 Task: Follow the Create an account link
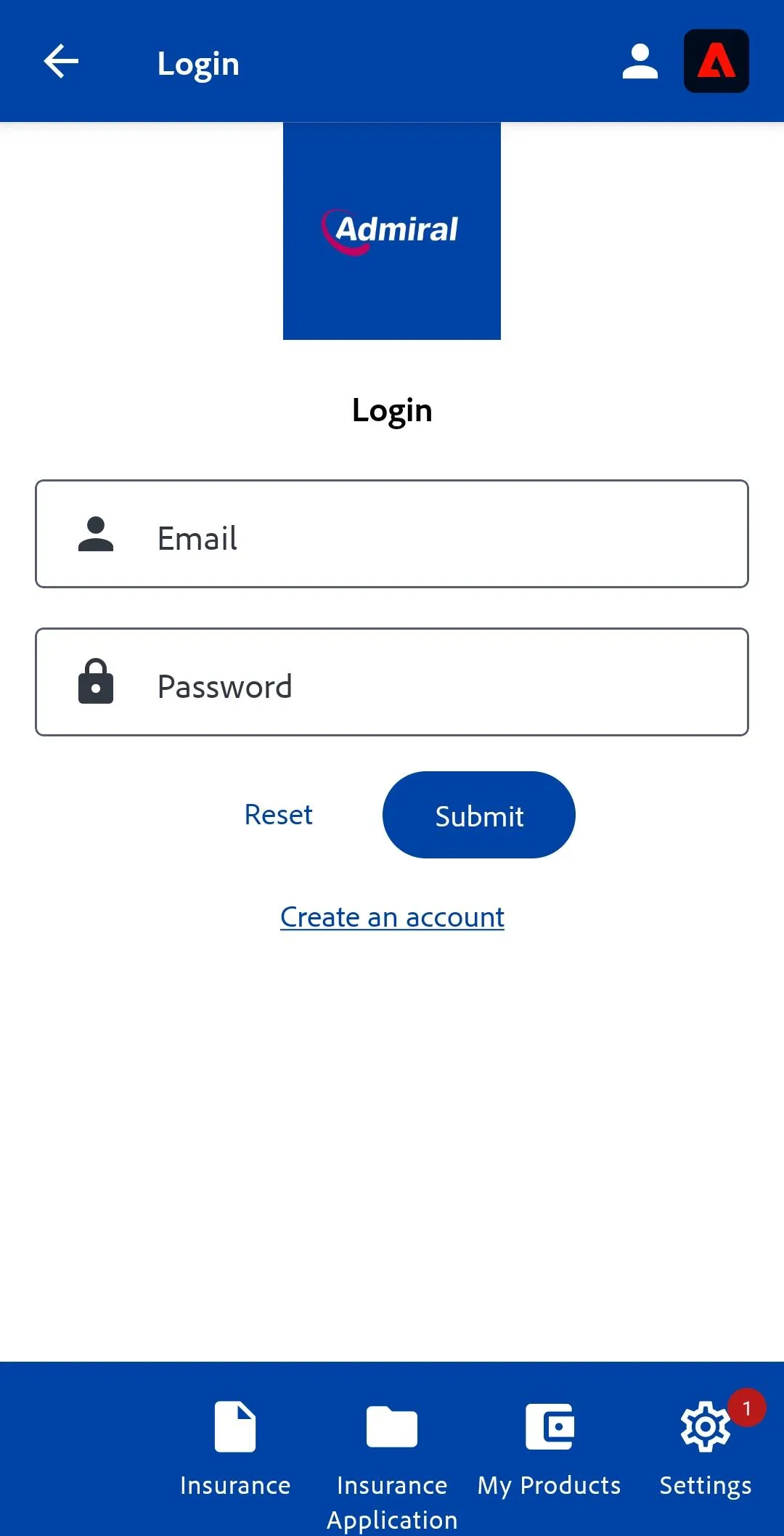tap(392, 917)
